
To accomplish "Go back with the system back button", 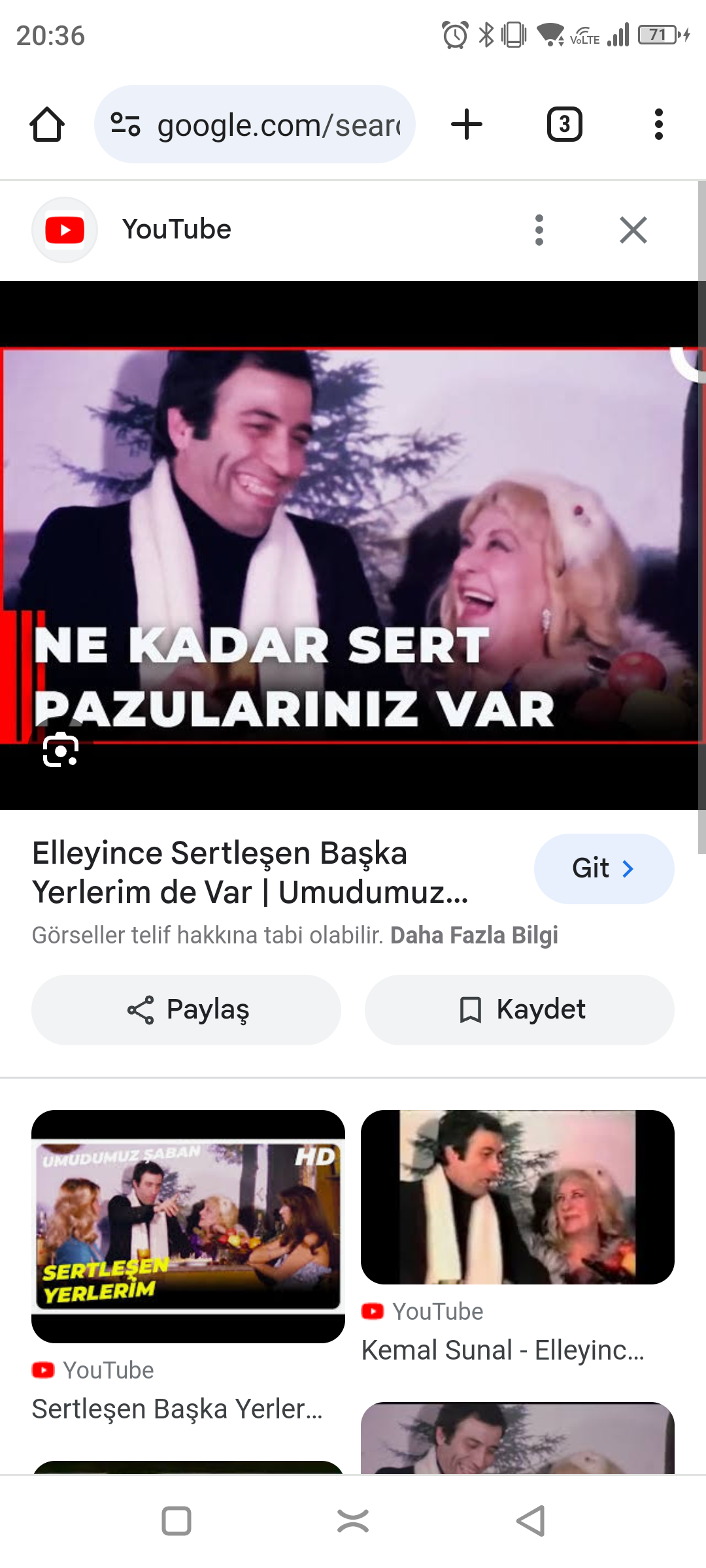I will (530, 1521).
